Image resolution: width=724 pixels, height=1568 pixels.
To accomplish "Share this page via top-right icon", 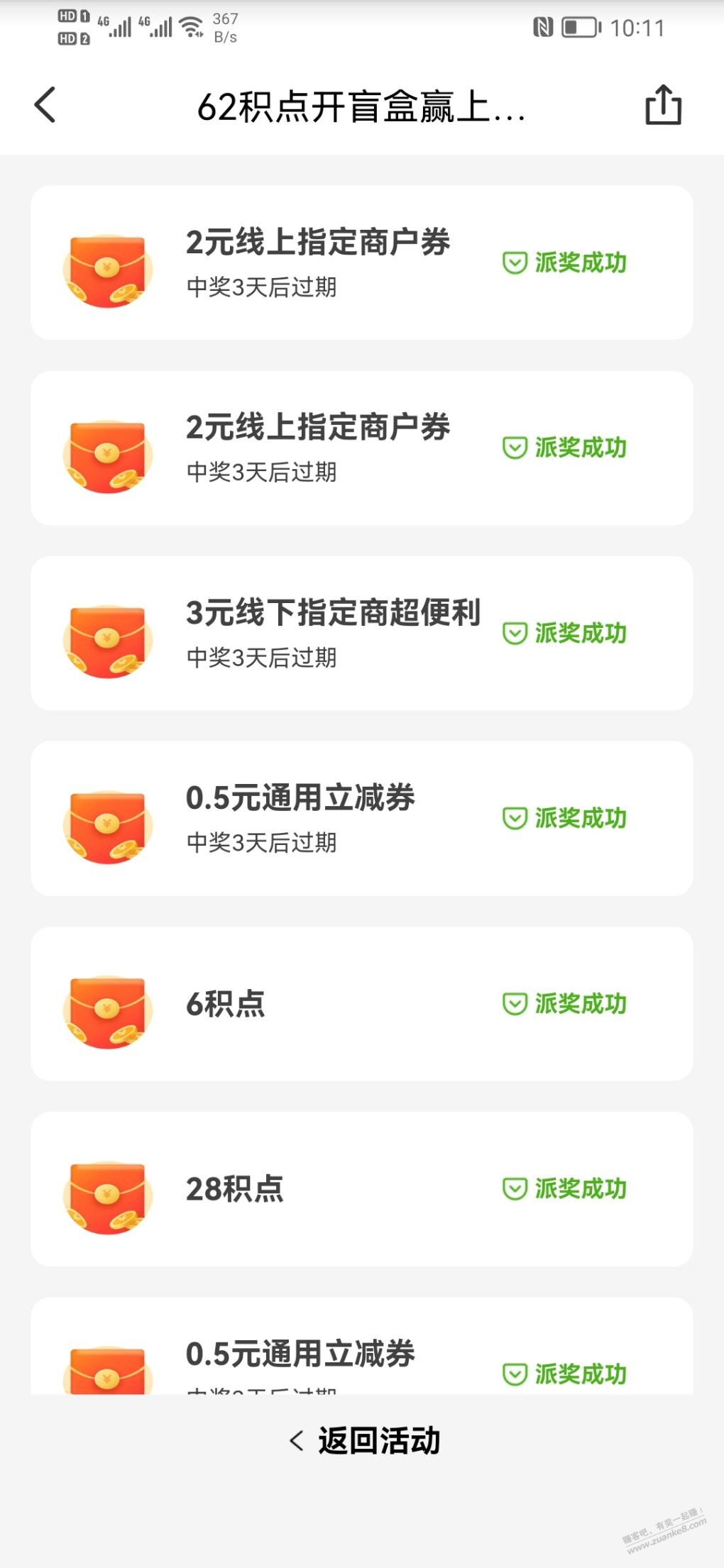I will pos(663,105).
